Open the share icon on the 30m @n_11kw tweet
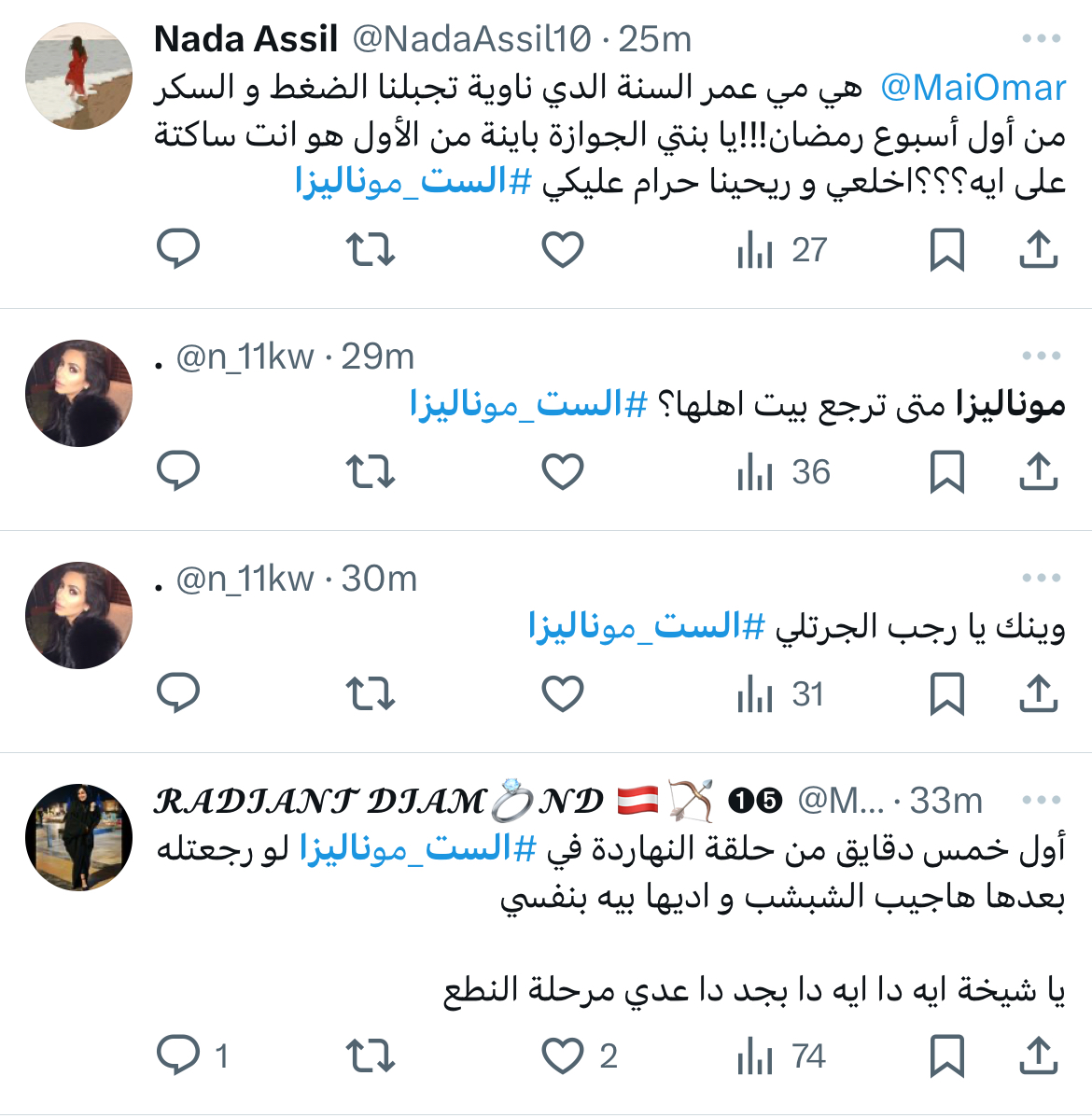This screenshot has height=1118, width=1092. (x=1040, y=693)
